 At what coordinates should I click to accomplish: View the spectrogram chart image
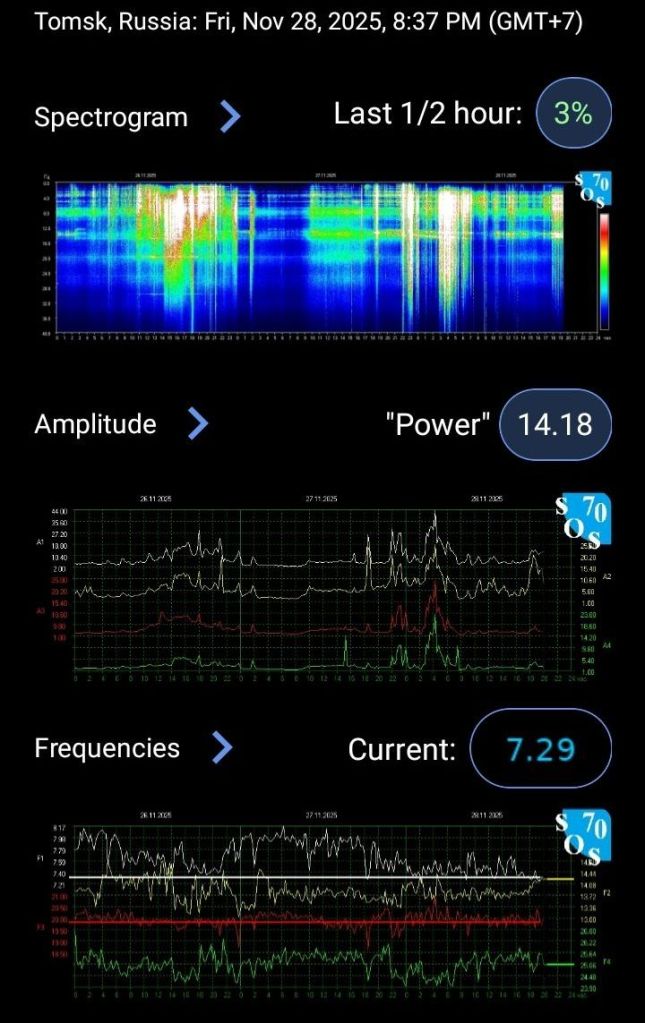click(x=322, y=255)
